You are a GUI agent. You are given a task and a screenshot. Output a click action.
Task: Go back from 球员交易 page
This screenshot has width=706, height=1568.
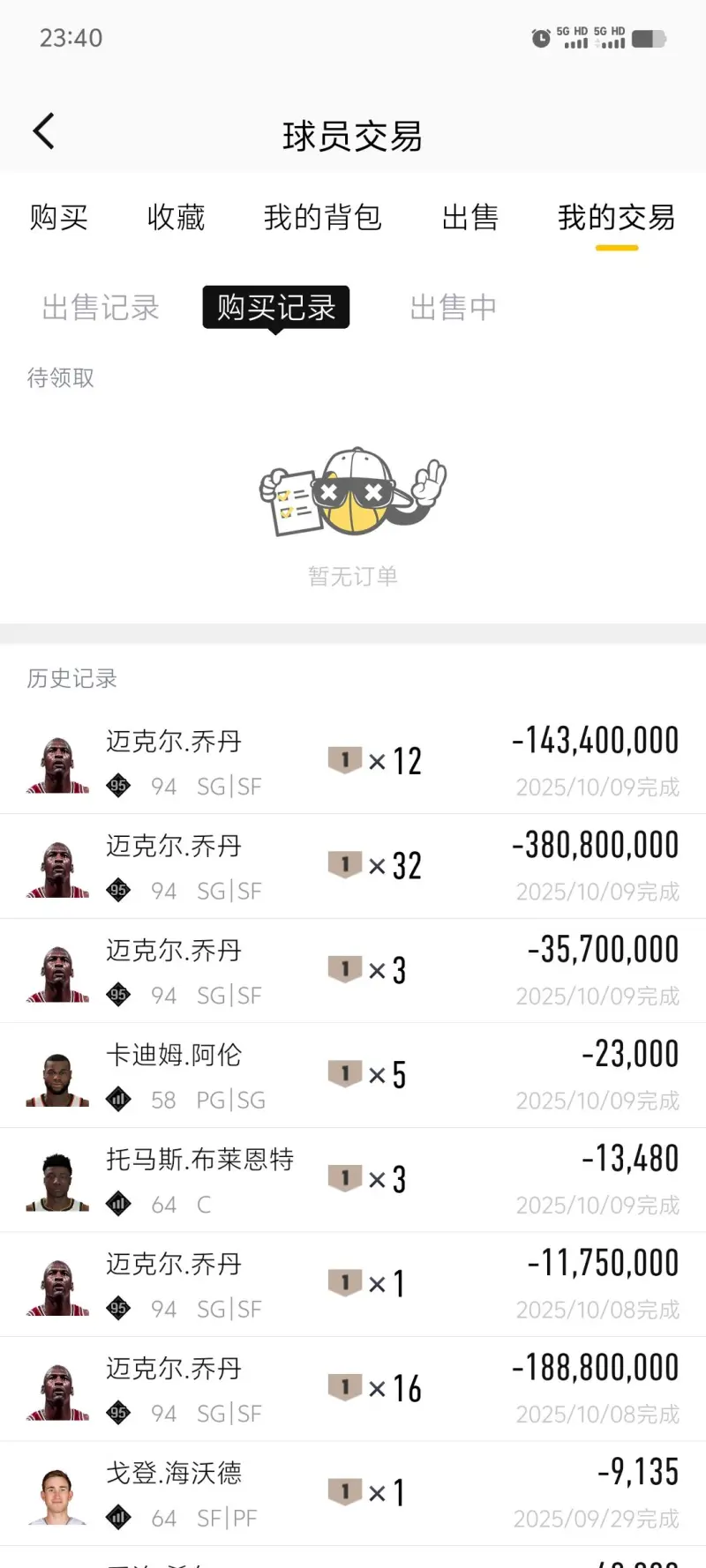point(44,132)
